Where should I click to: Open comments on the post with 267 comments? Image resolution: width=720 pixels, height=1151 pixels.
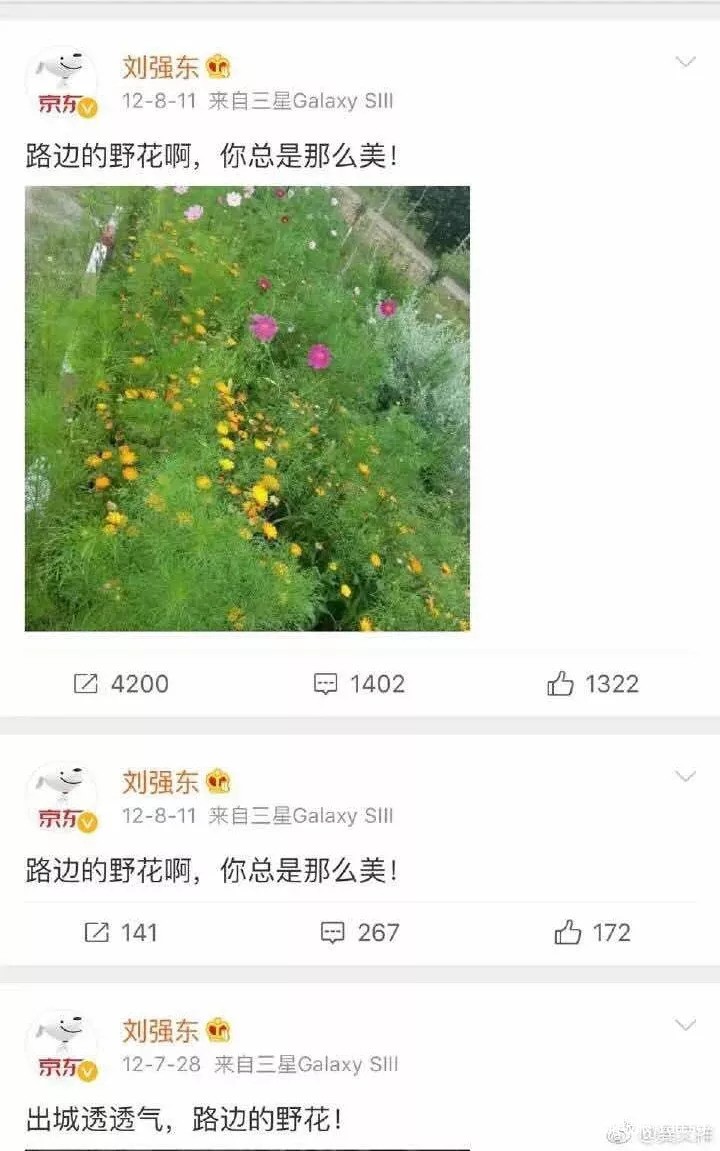click(x=359, y=933)
